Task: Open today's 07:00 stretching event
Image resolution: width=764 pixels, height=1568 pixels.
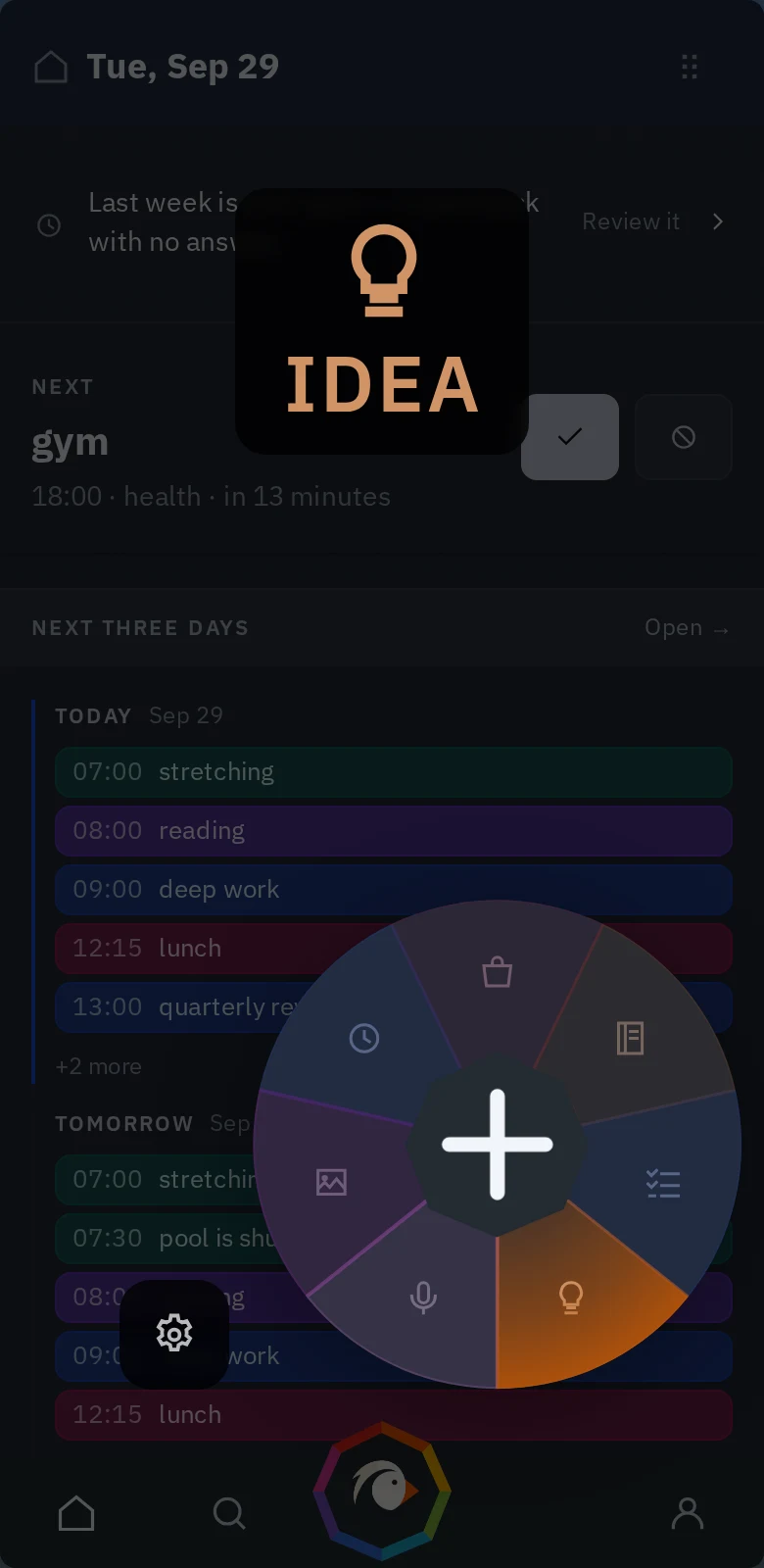Action: tap(394, 772)
